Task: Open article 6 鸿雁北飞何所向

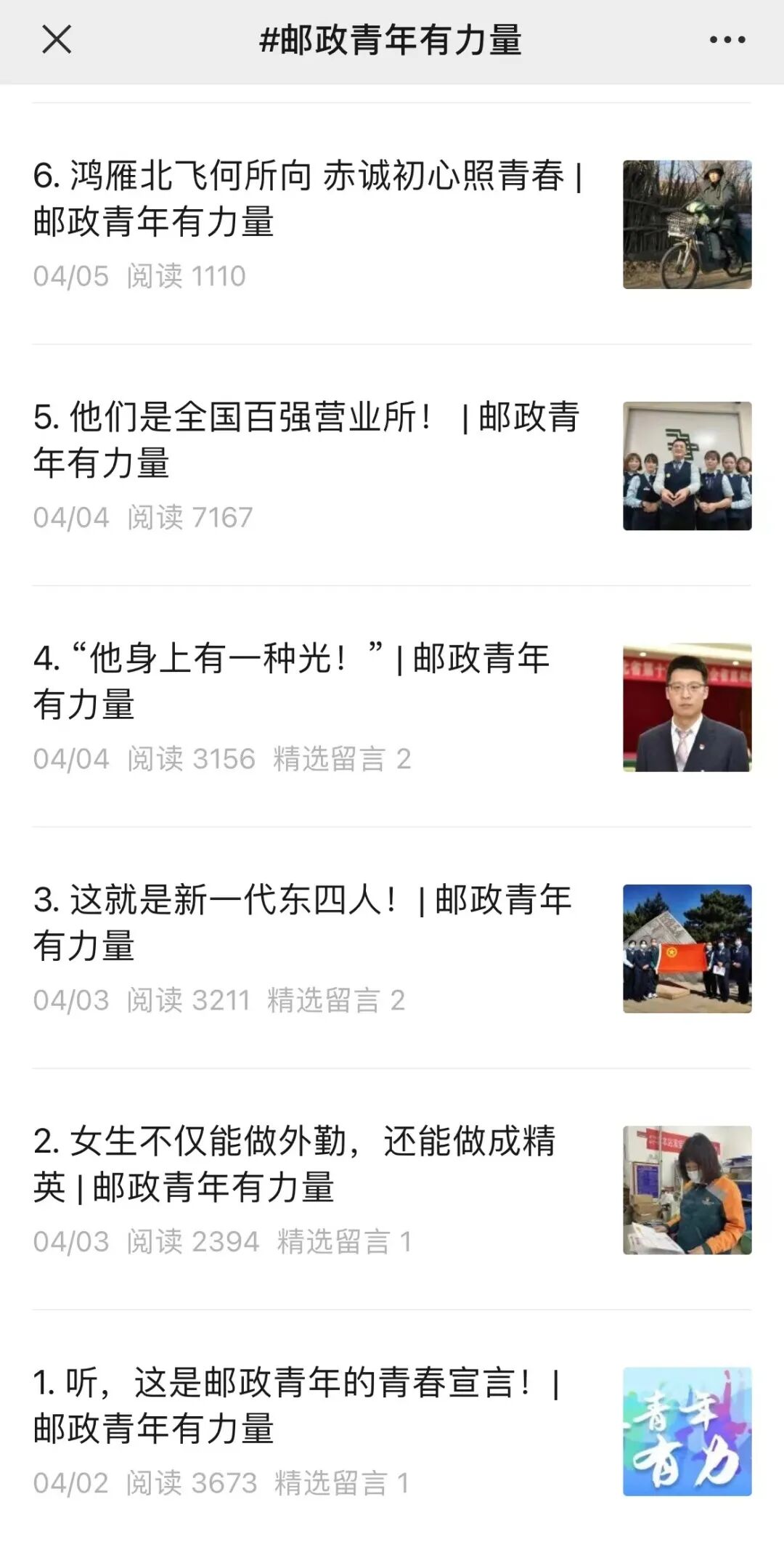Action: pyautogui.click(x=392, y=224)
